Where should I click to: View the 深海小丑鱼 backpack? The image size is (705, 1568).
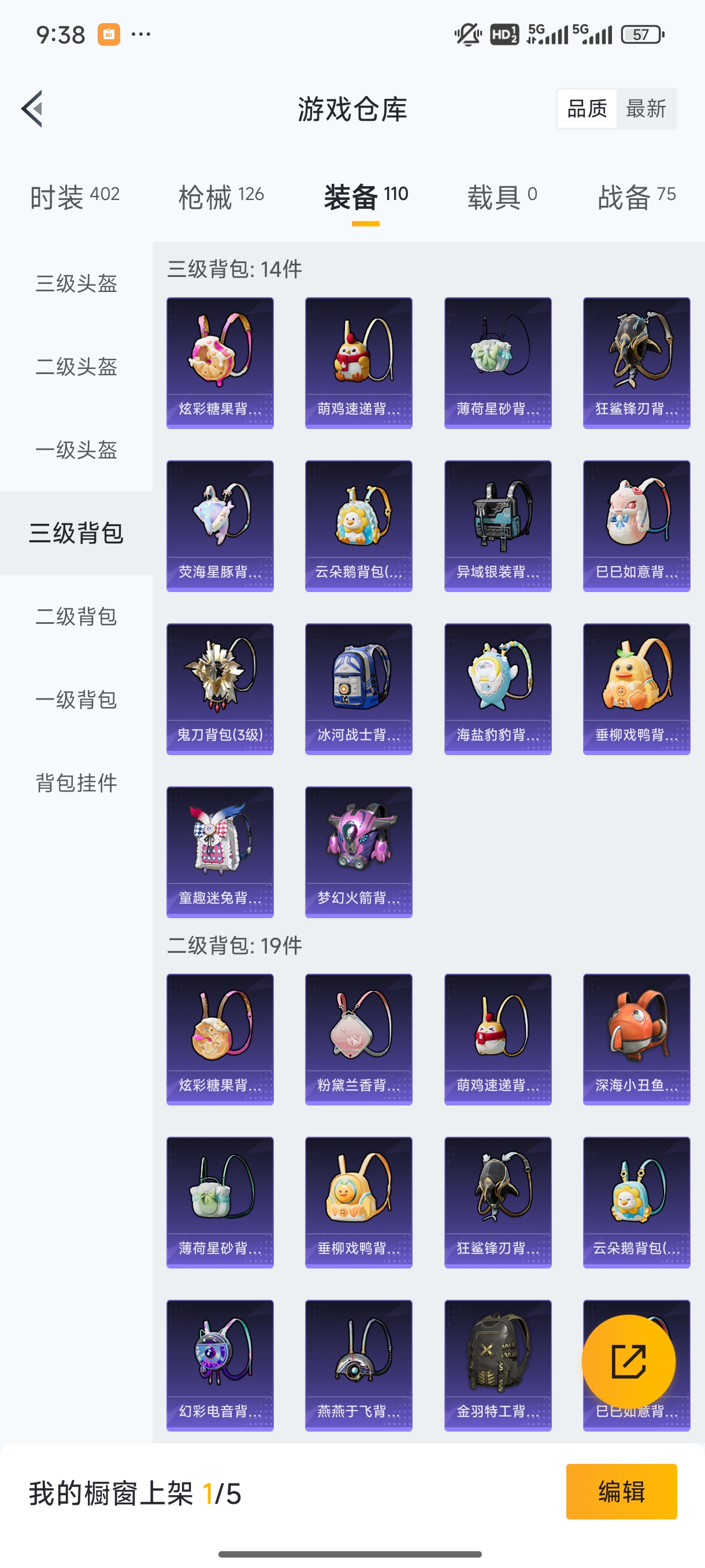click(636, 1039)
